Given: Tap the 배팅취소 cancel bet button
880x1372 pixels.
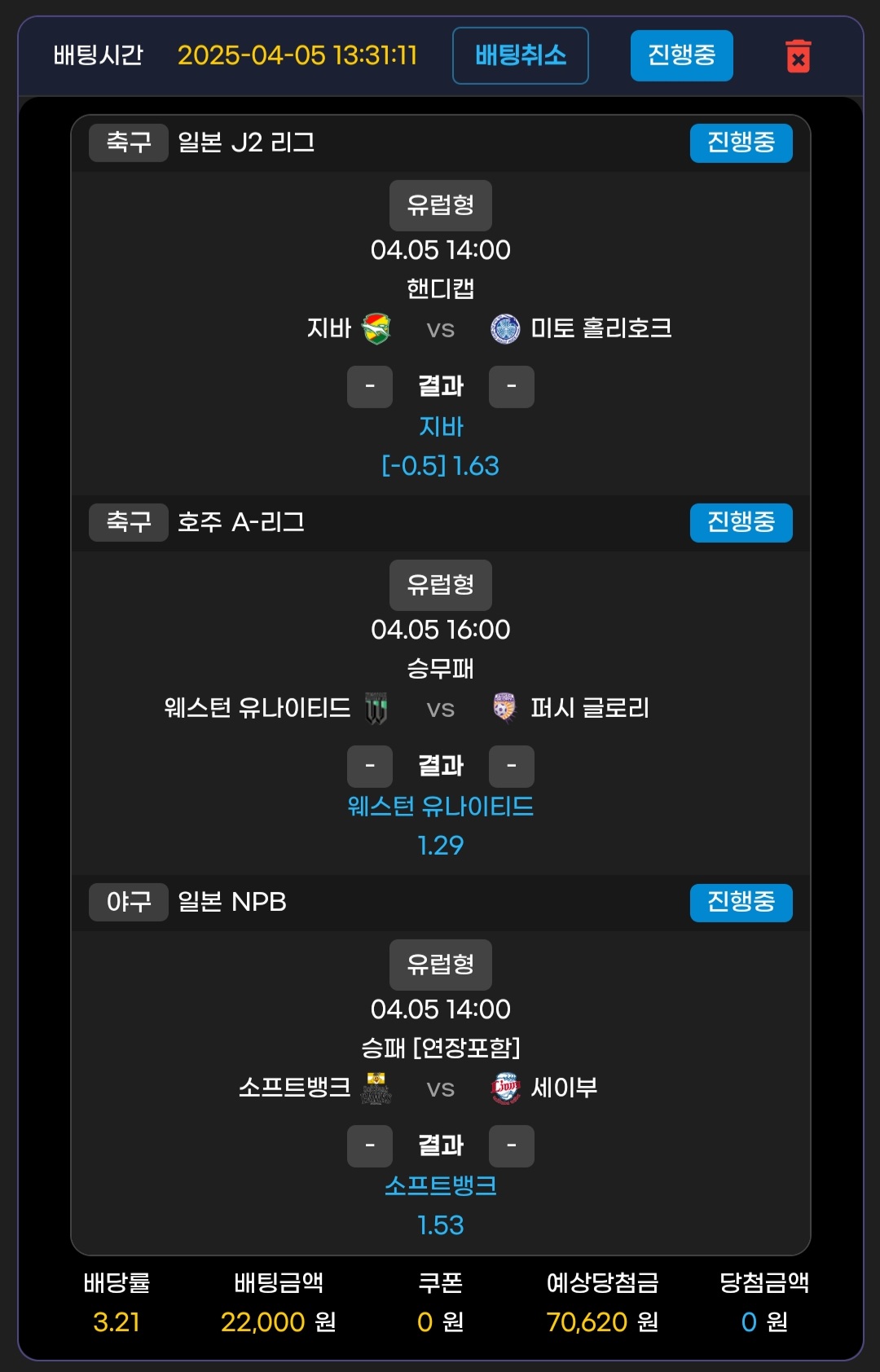Looking at the screenshot, I should pos(520,55).
